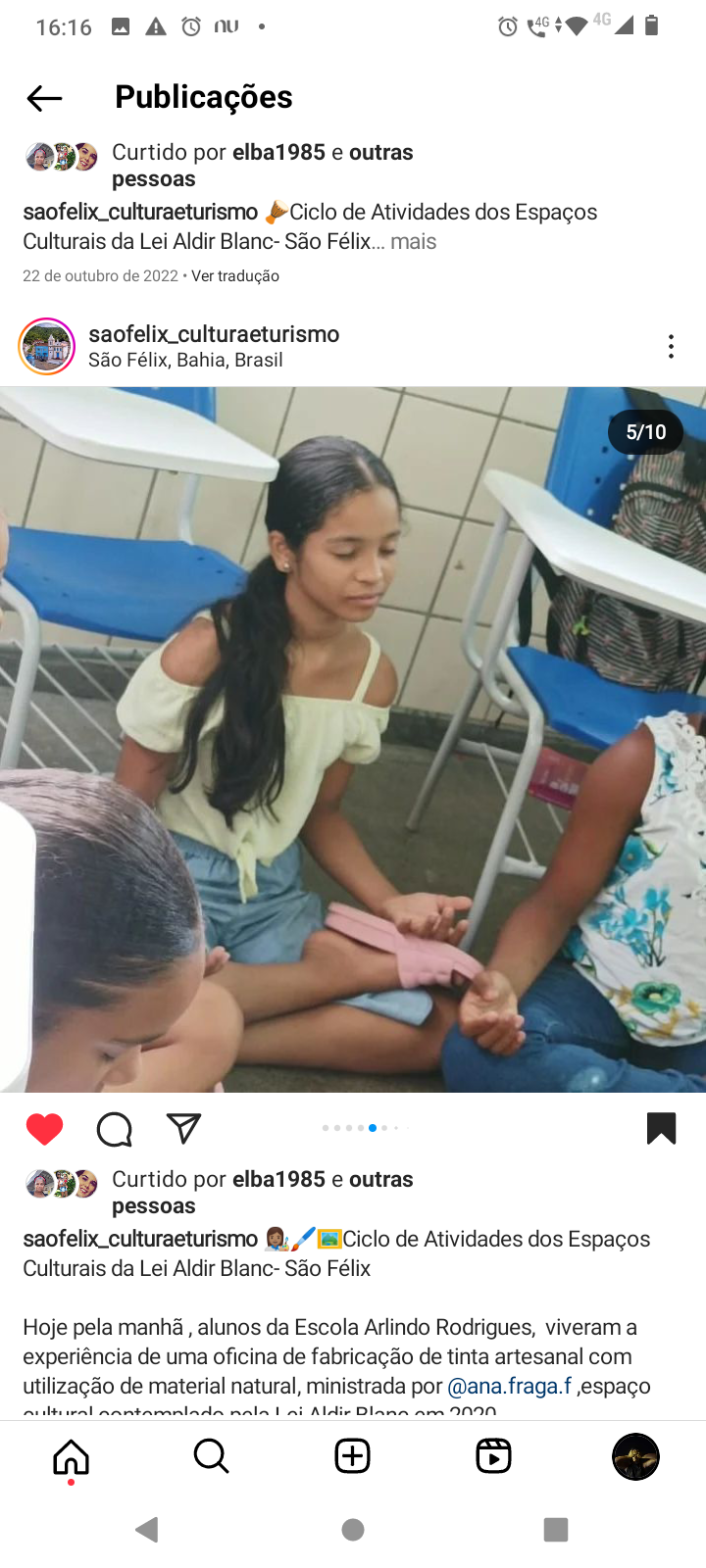Tap "Ver tradução" to translate the caption

(235, 276)
